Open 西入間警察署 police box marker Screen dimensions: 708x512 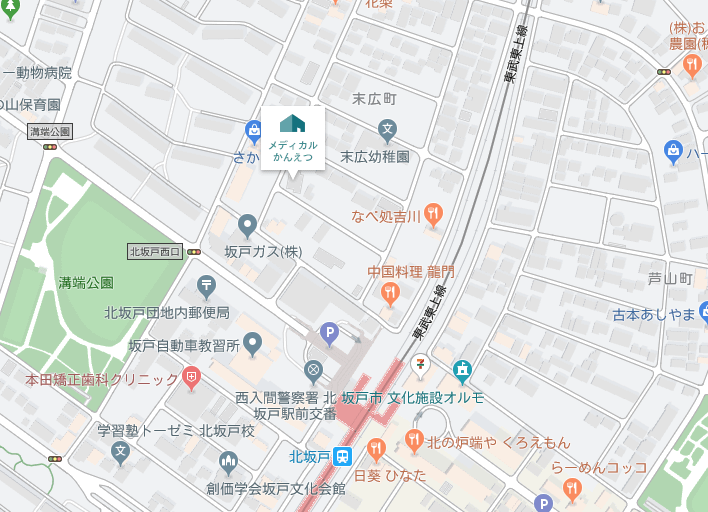[x=313, y=371]
